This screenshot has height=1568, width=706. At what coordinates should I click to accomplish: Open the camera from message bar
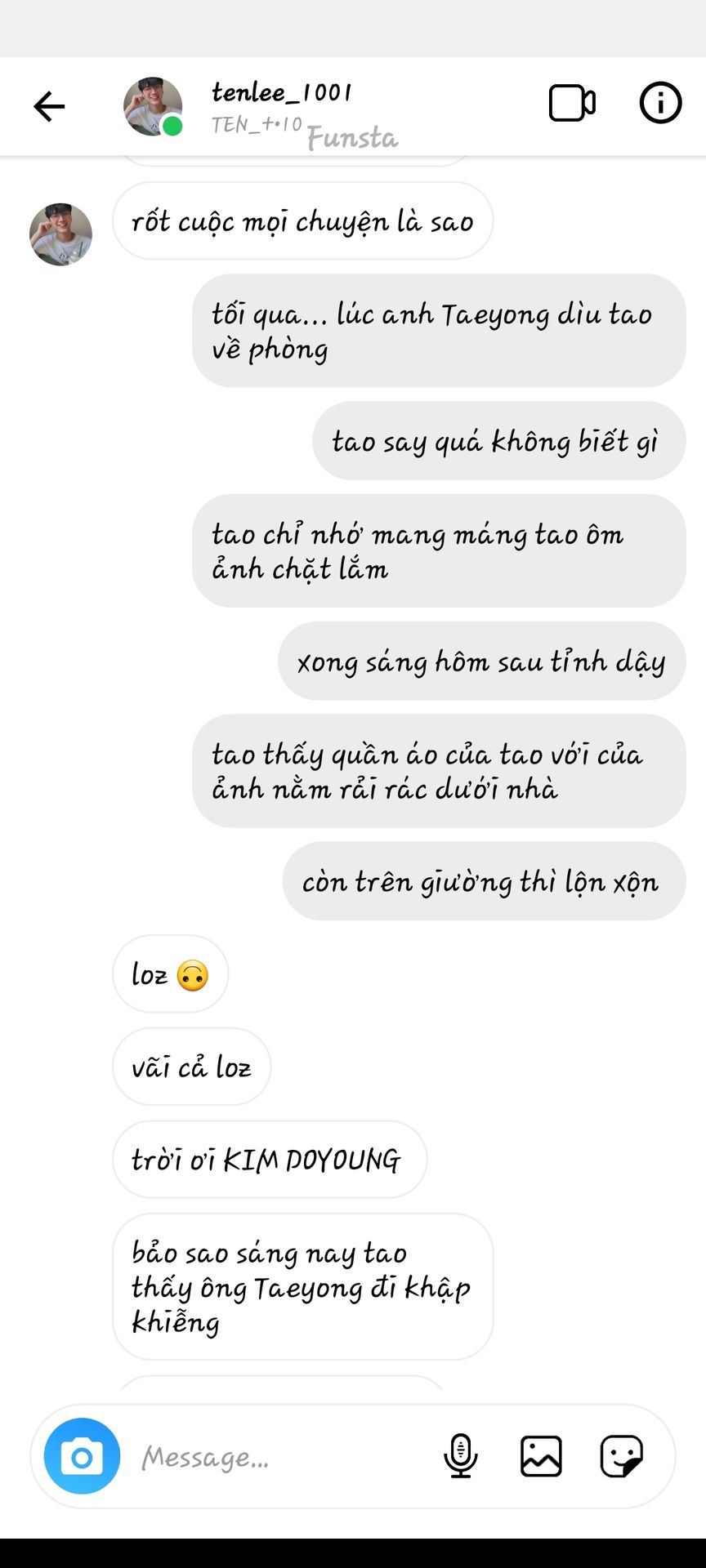click(x=82, y=1456)
